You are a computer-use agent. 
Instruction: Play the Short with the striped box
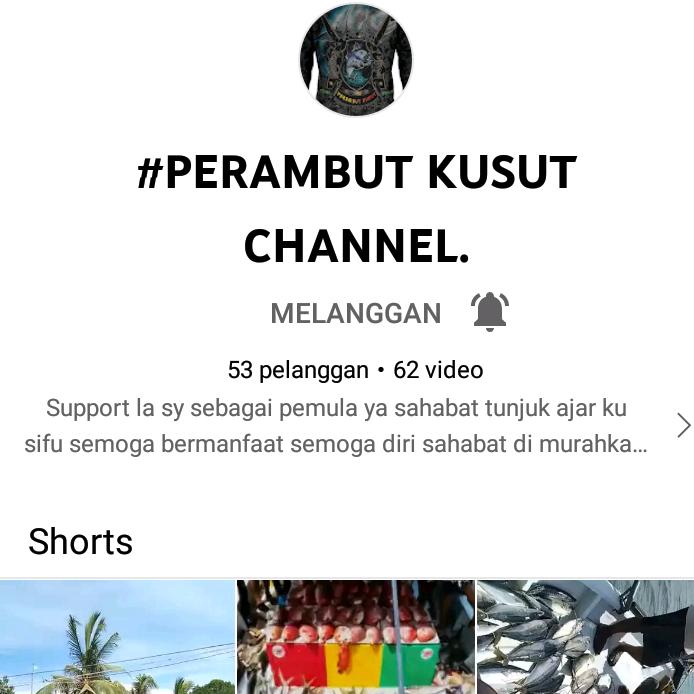click(x=355, y=638)
